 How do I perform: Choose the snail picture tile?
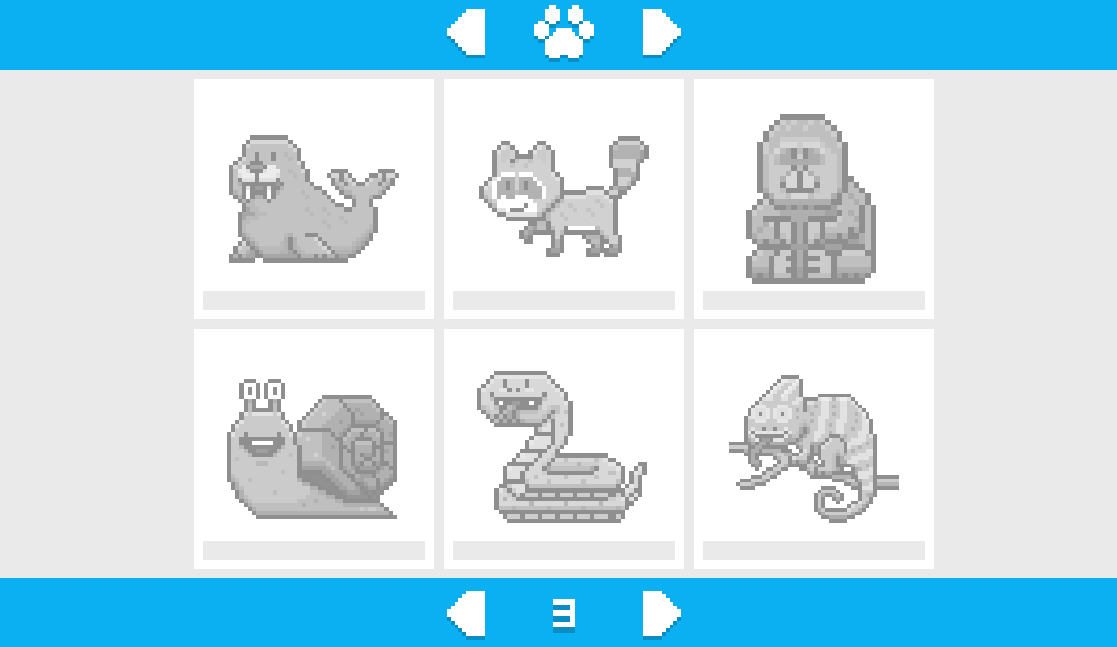(x=314, y=448)
